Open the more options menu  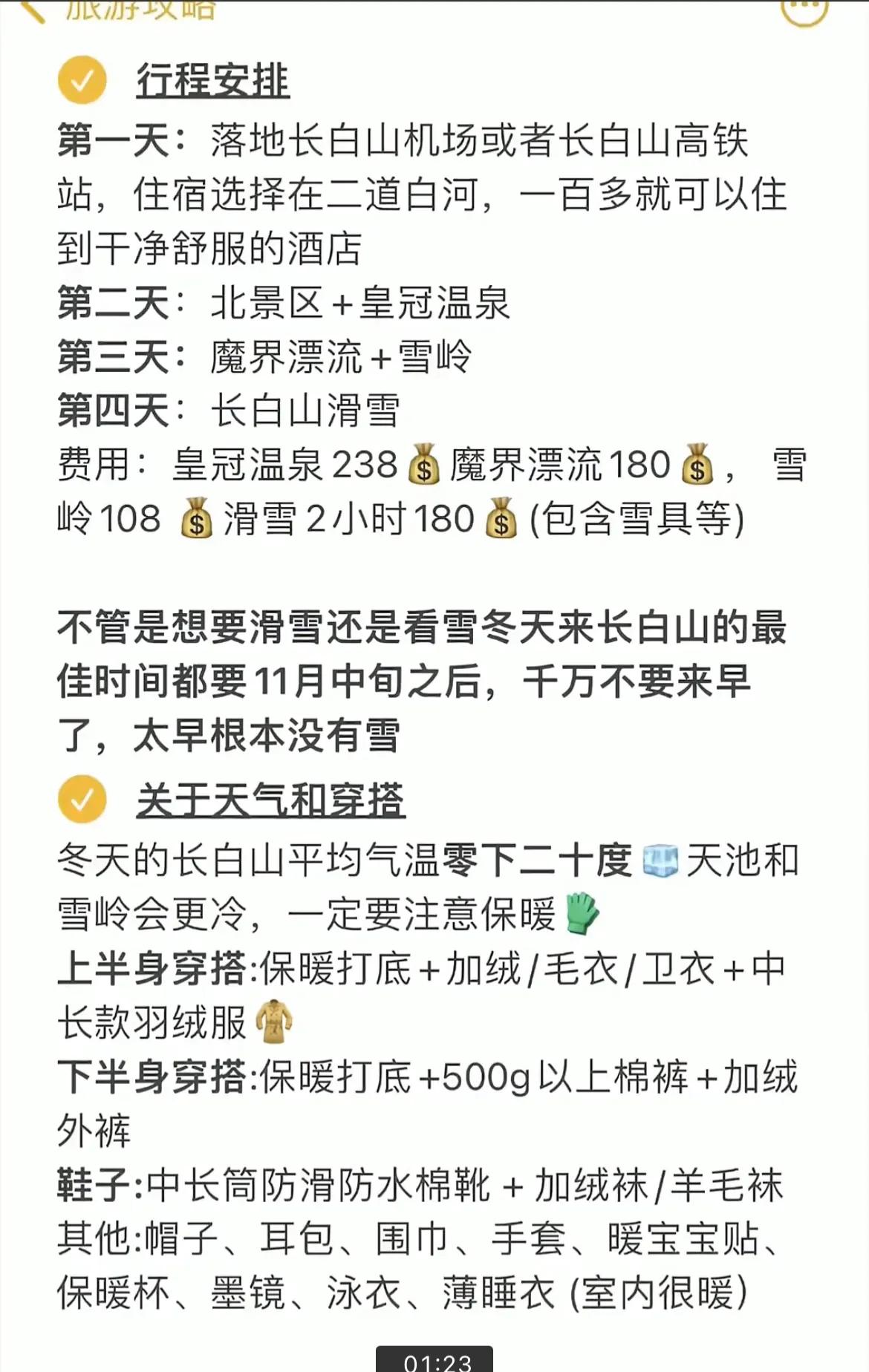pos(805,9)
